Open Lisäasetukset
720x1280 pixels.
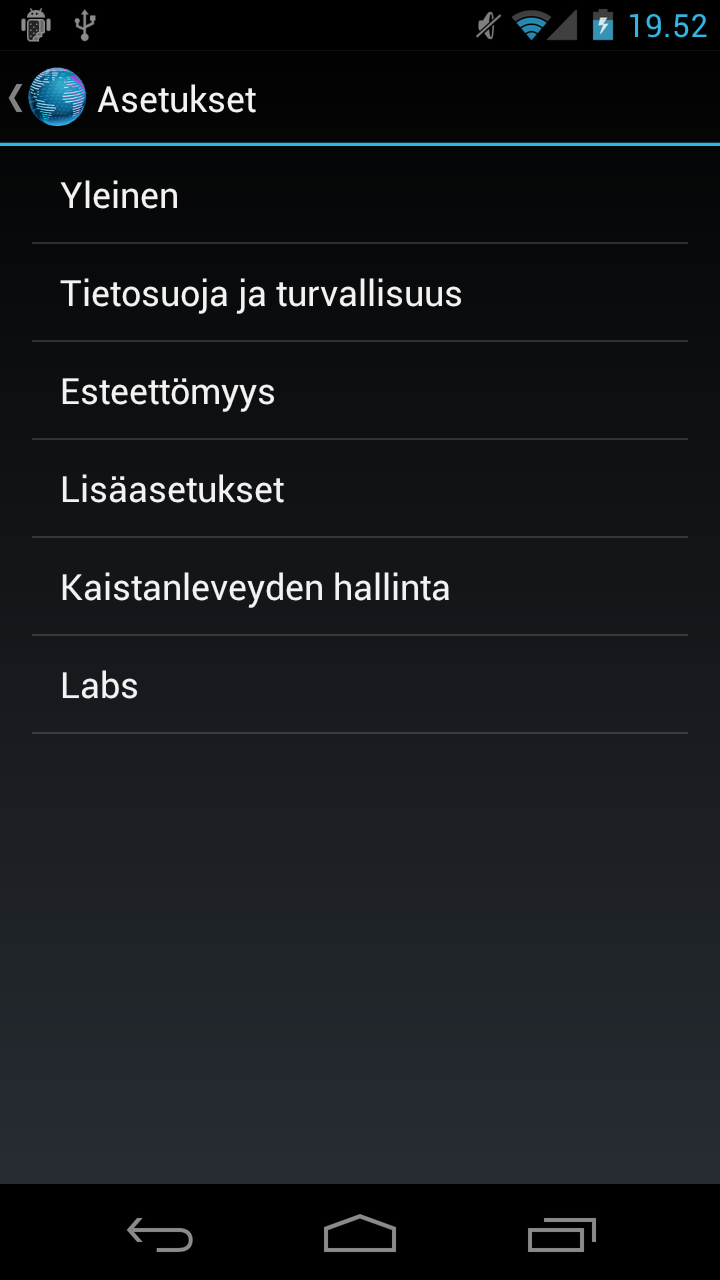pyautogui.click(x=360, y=489)
